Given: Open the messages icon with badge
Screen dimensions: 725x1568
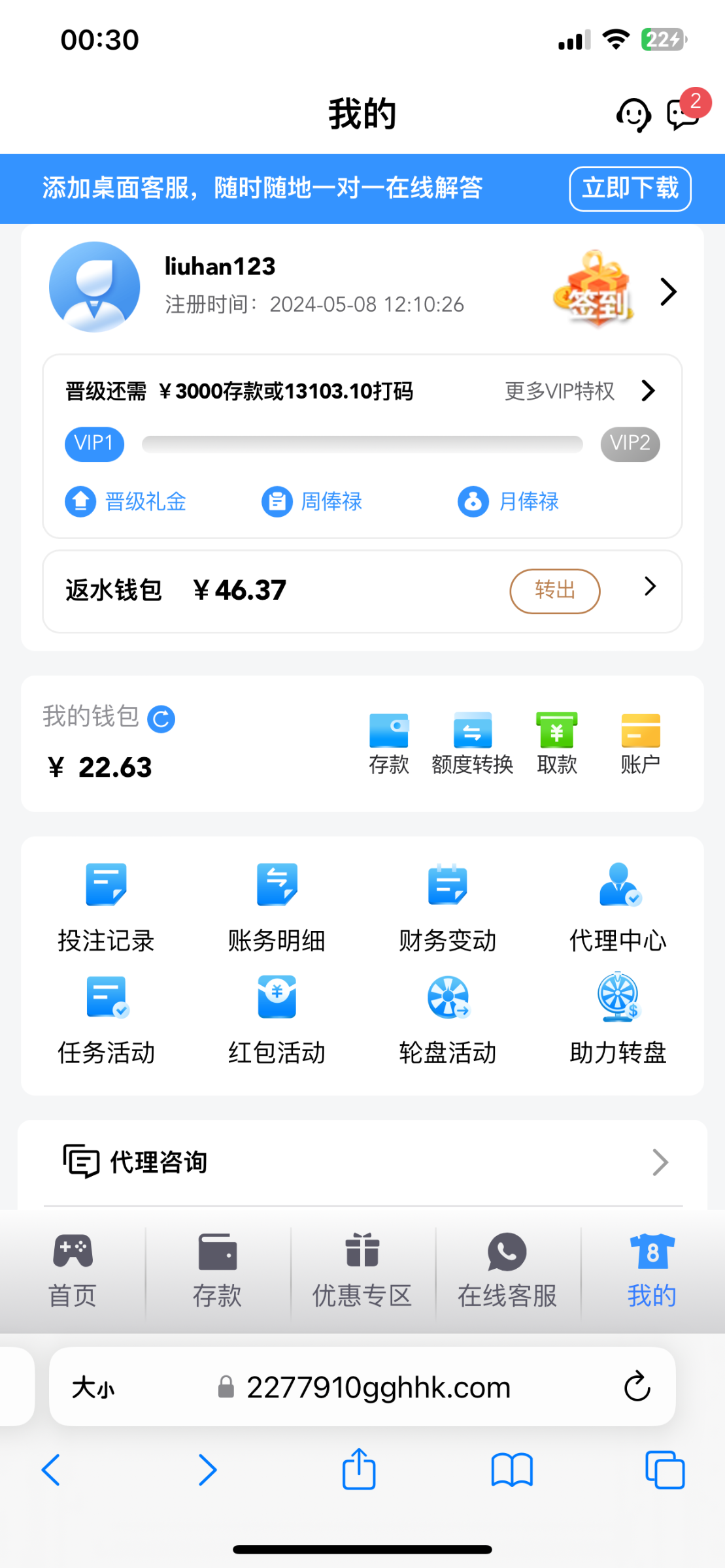Looking at the screenshot, I should click(x=683, y=114).
